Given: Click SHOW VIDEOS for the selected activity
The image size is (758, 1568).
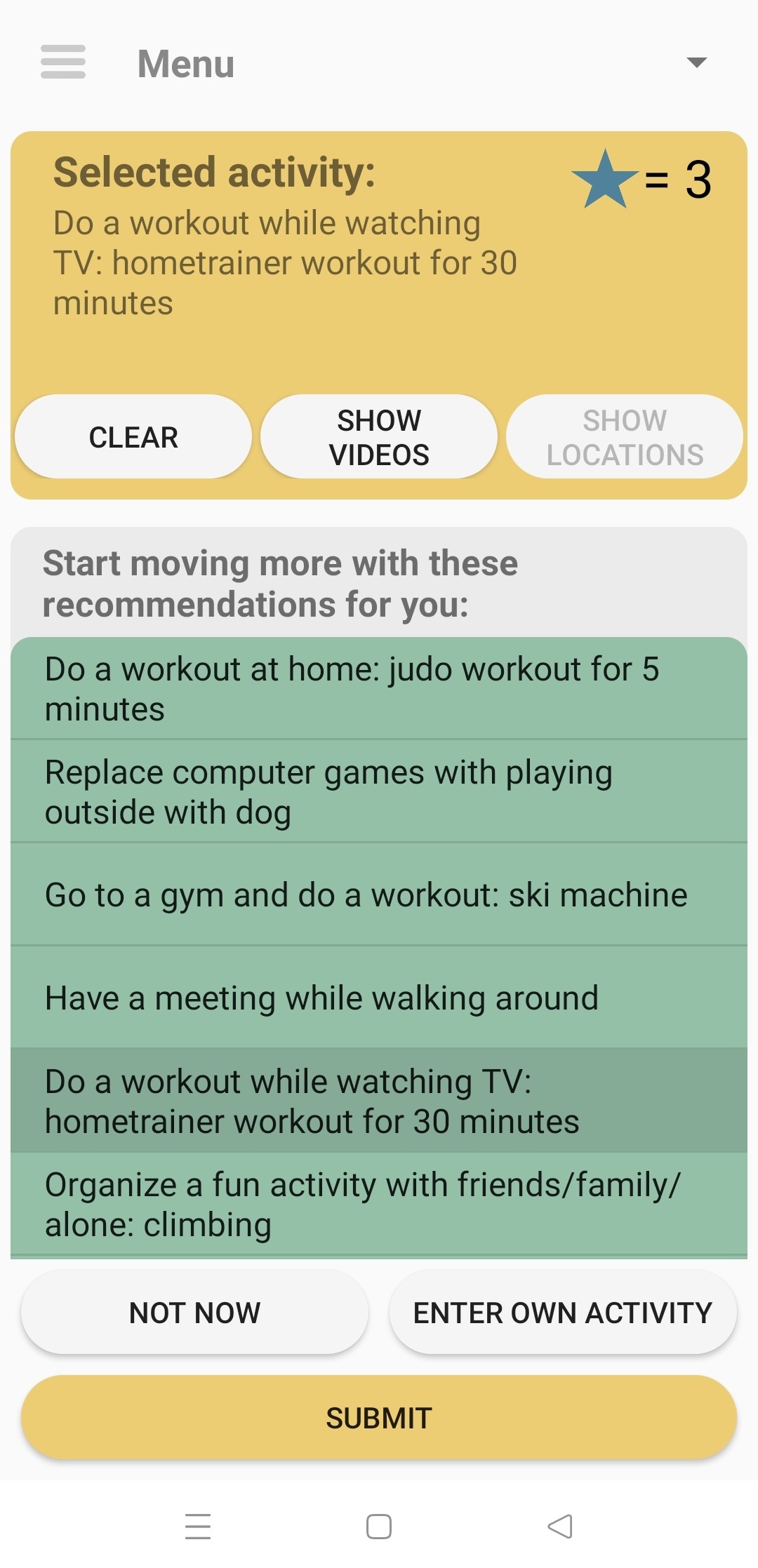Looking at the screenshot, I should tap(379, 436).
